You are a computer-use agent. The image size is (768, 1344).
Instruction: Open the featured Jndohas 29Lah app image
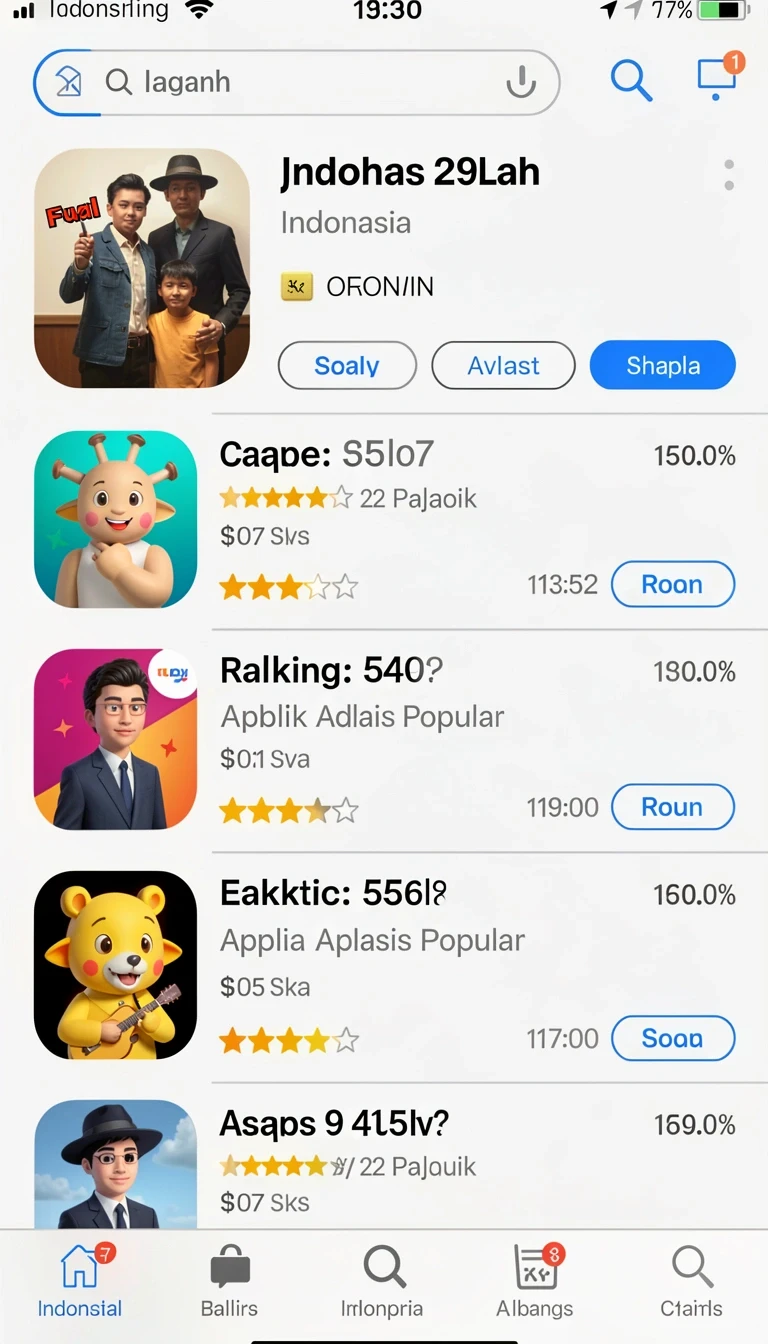point(142,268)
